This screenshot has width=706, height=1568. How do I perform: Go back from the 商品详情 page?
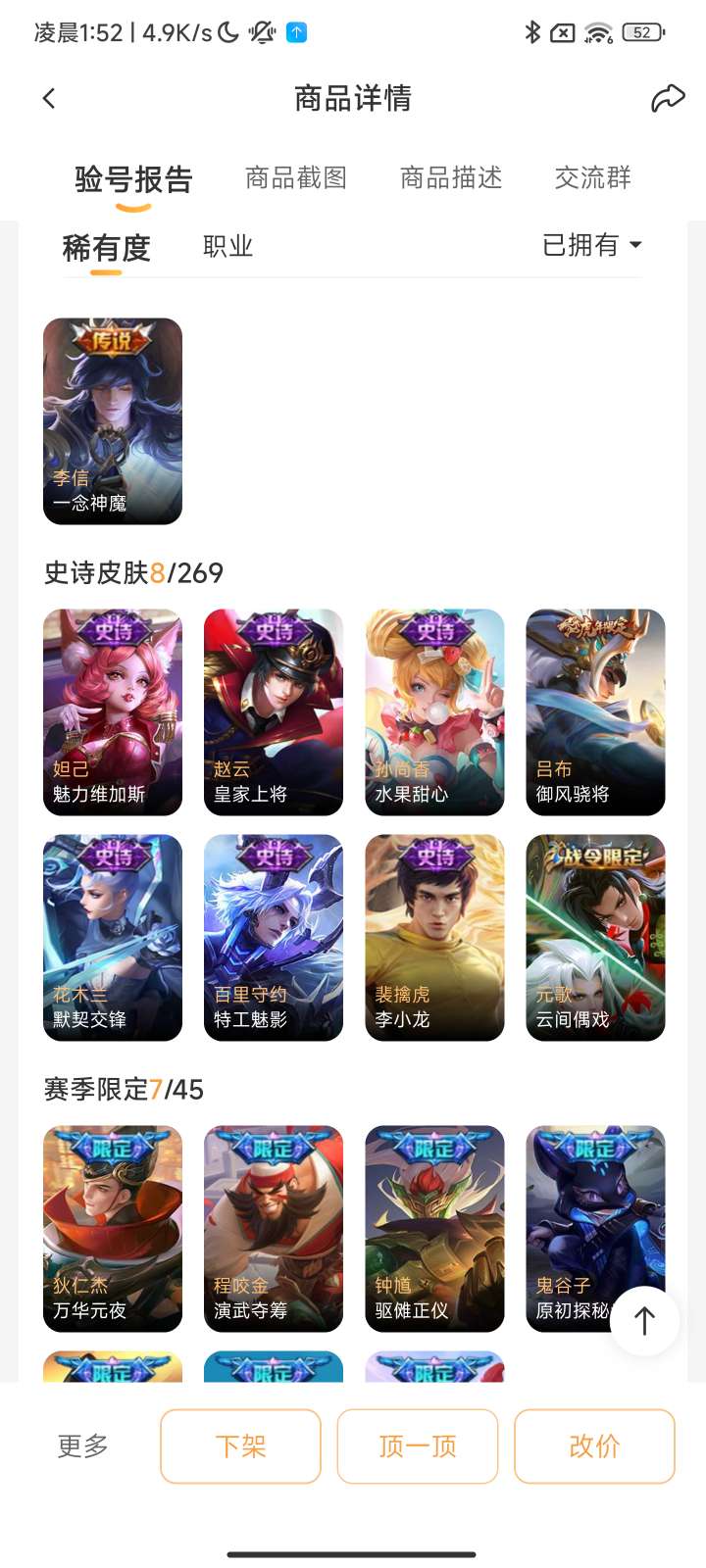[49, 98]
